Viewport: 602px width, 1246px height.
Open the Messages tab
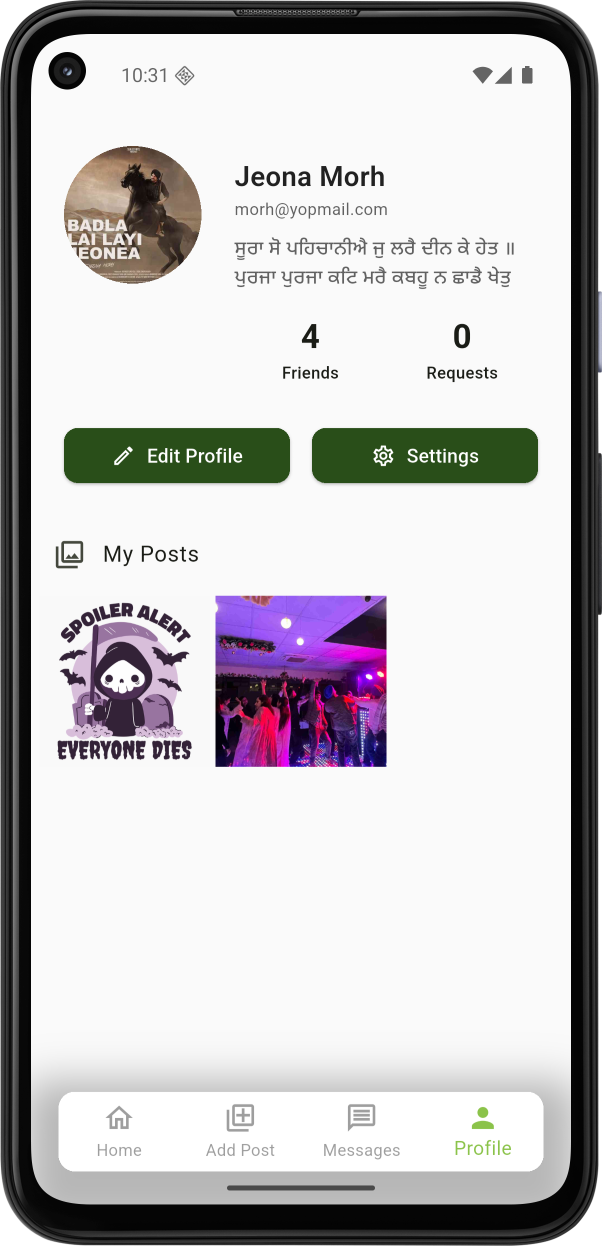tap(361, 1131)
